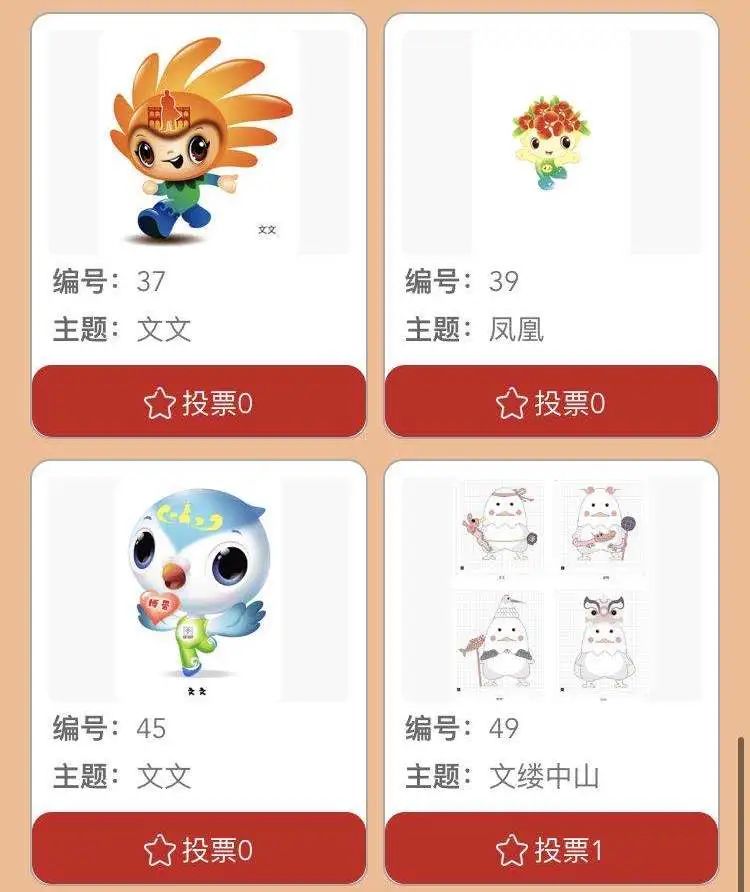750x892 pixels.
Task: Vote for entry 39 themed 凤凰
Action: coord(551,402)
